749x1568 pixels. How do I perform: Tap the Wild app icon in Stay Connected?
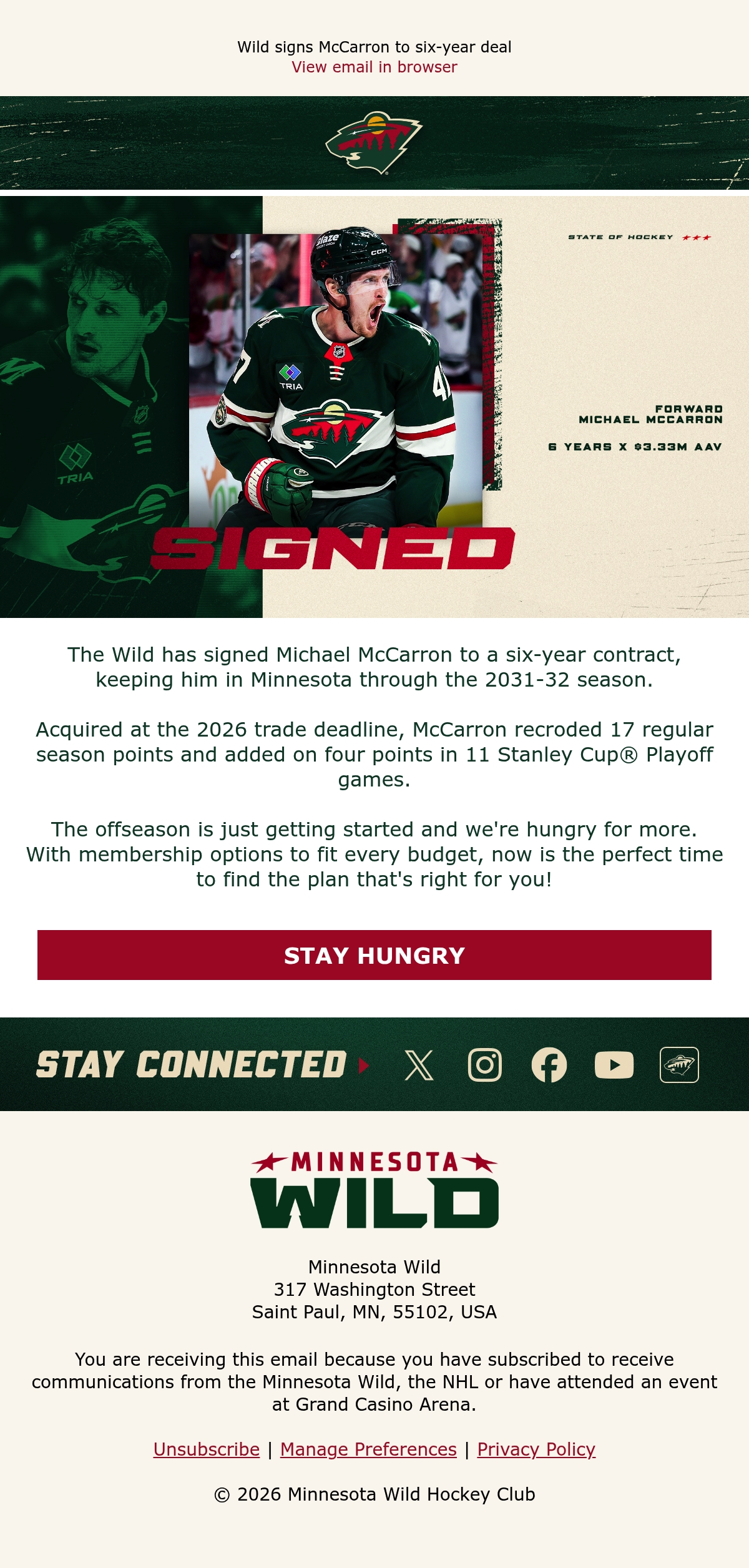click(x=679, y=1065)
